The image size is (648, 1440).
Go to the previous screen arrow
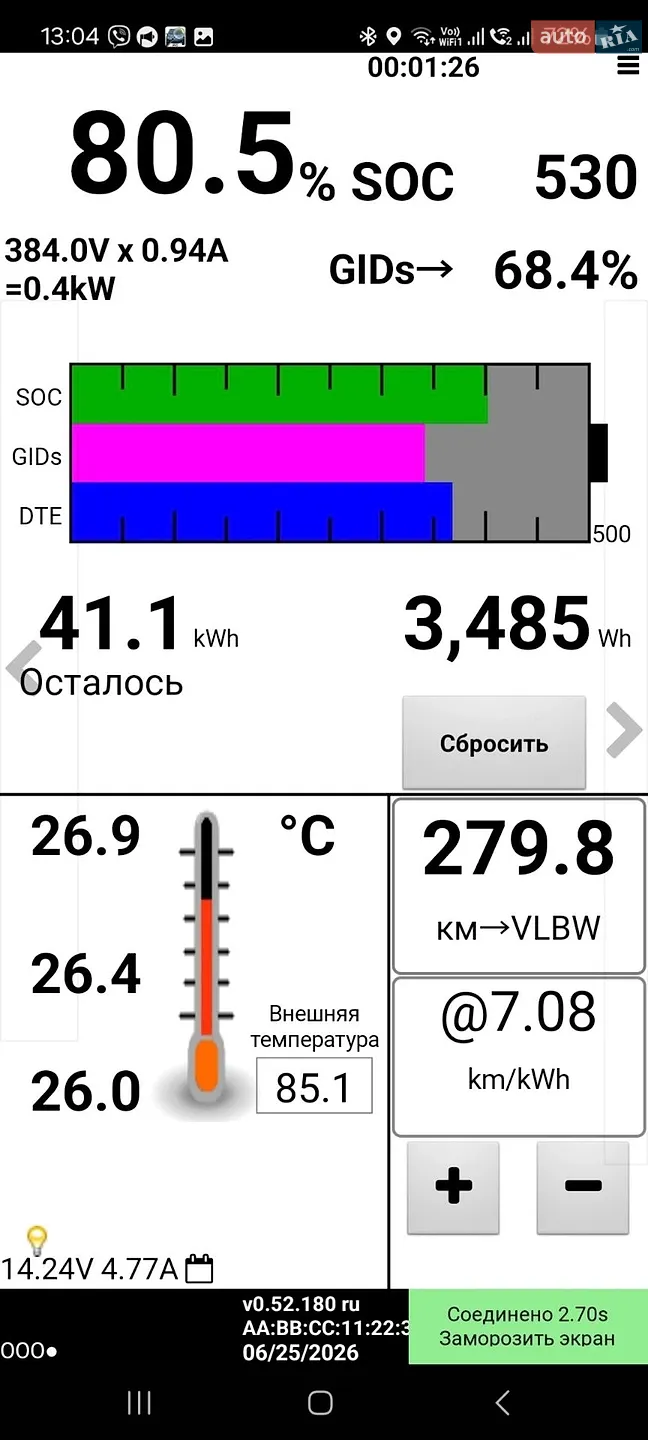coord(22,662)
